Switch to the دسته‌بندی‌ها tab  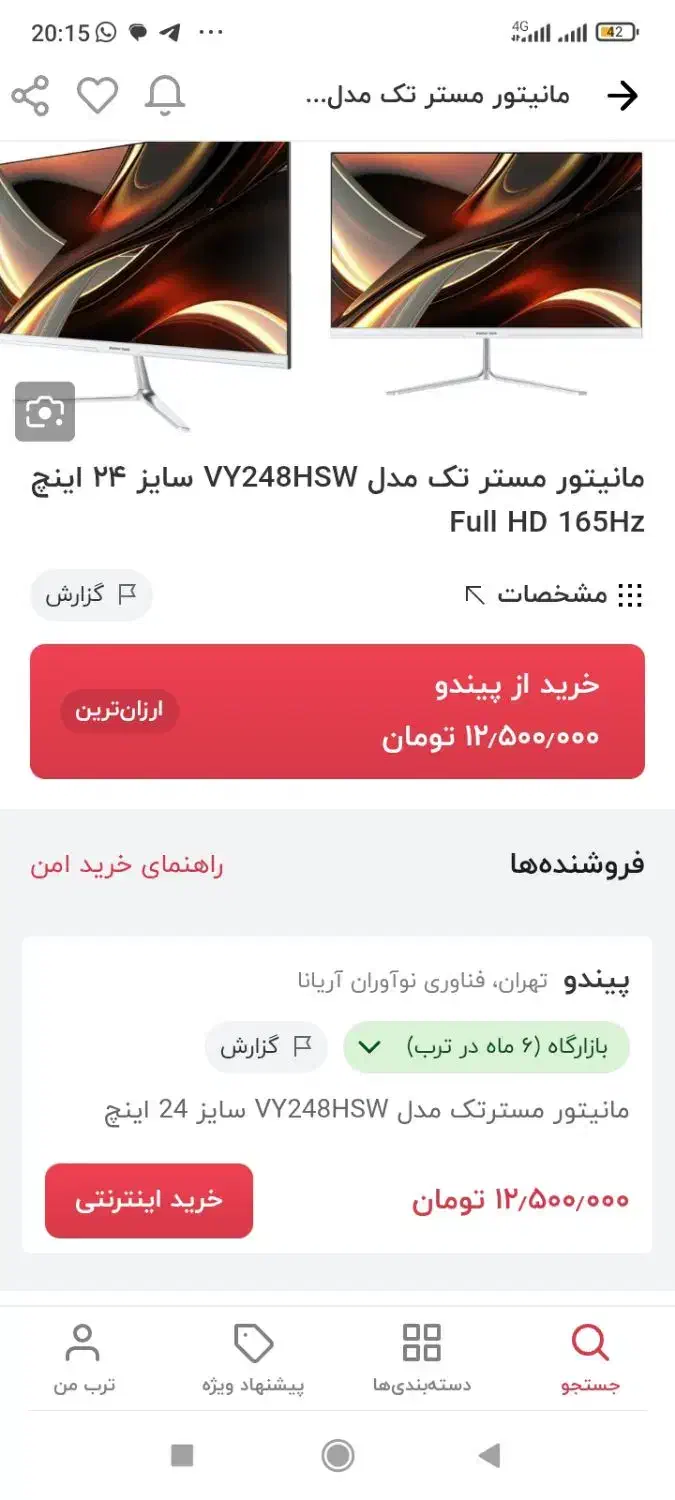click(422, 1358)
